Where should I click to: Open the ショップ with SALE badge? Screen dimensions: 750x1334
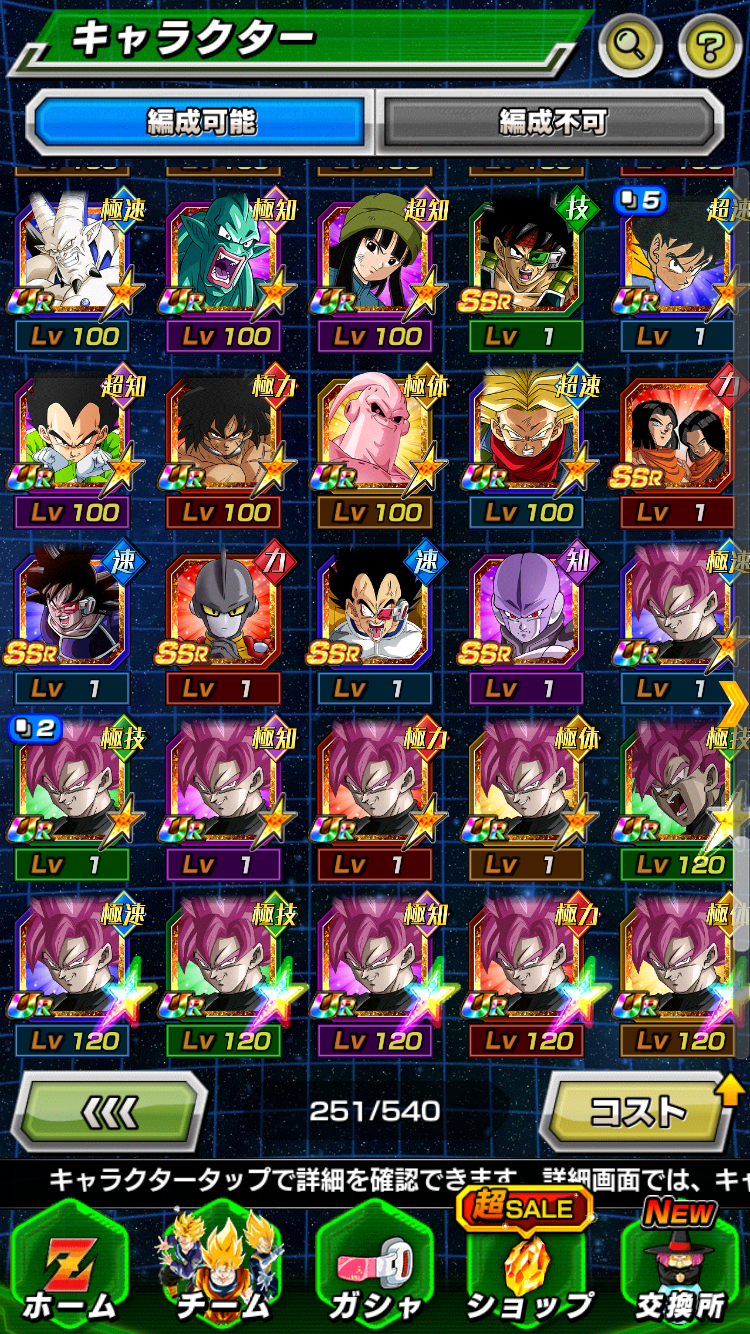tap(528, 1270)
